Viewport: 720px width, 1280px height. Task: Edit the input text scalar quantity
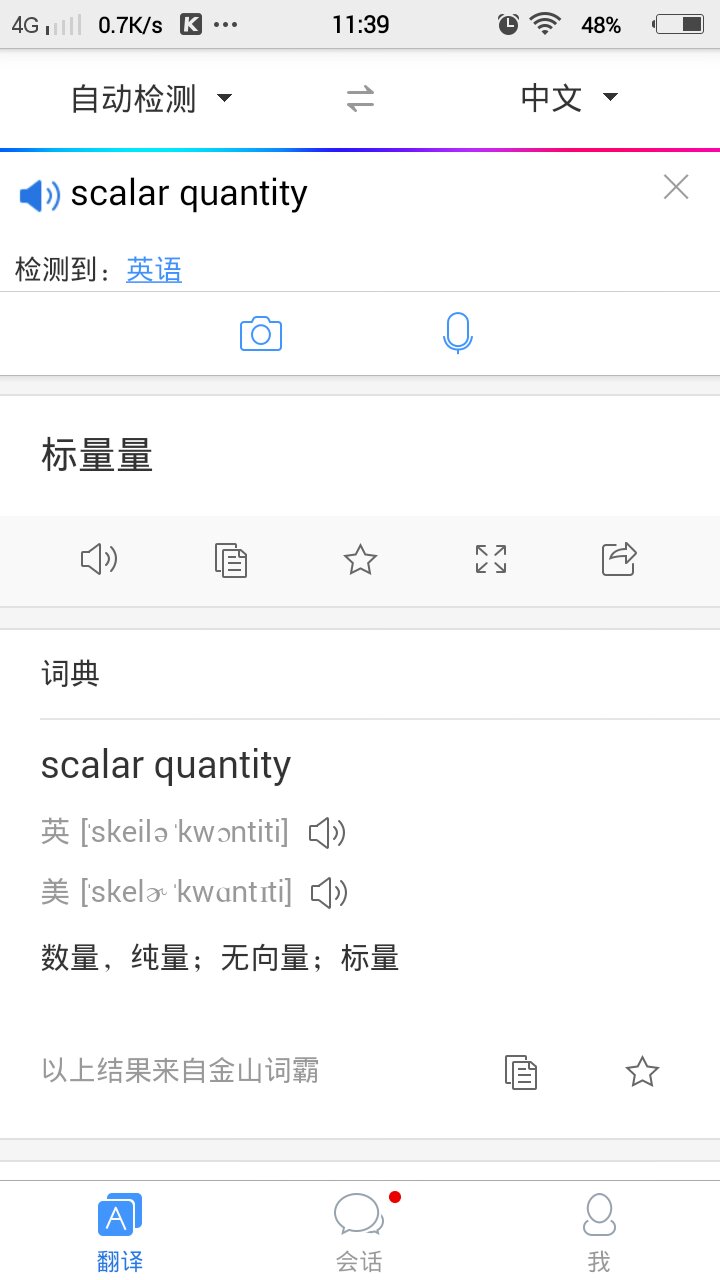click(300, 193)
